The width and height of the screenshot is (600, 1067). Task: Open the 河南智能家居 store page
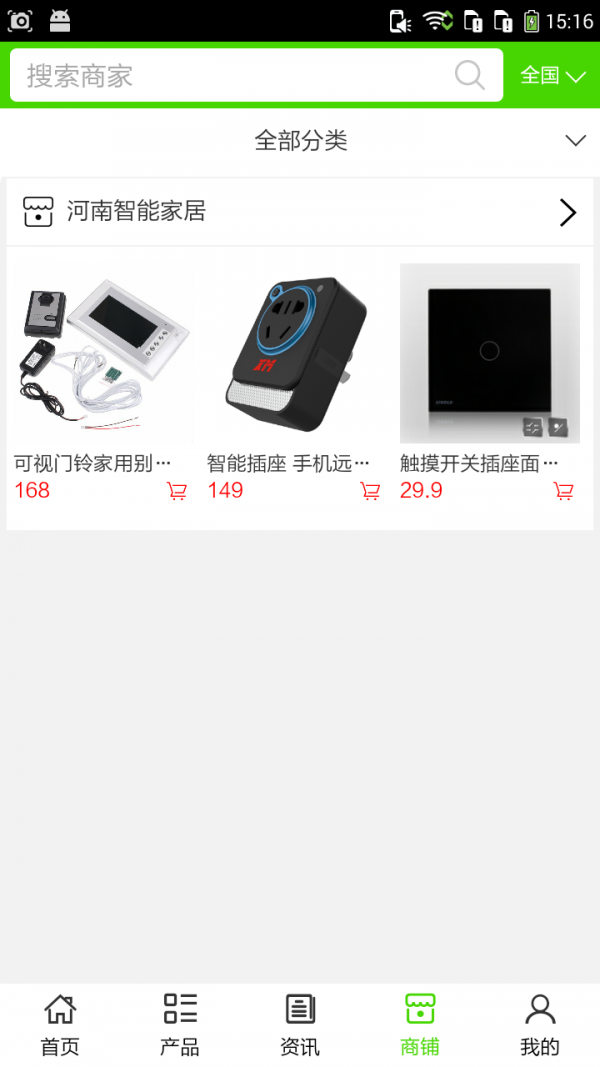pyautogui.click(x=300, y=212)
